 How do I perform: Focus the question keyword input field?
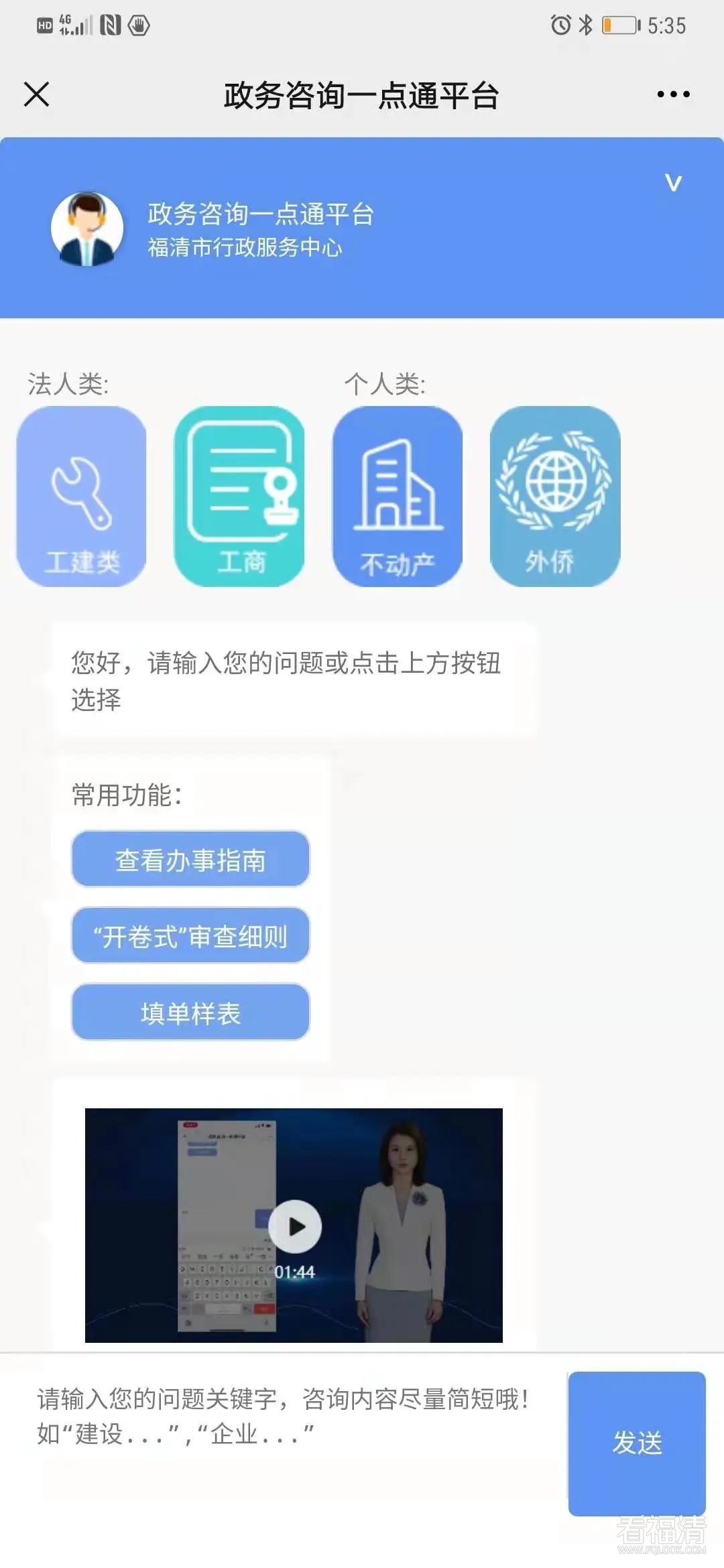click(x=288, y=1434)
